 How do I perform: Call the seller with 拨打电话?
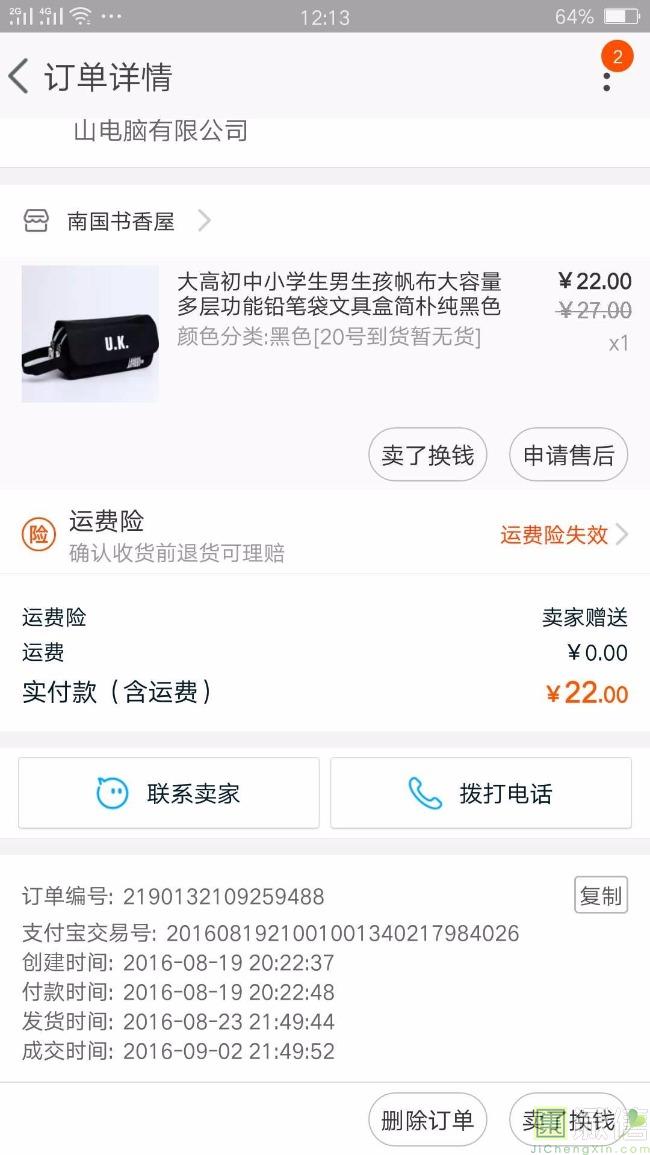coord(481,793)
